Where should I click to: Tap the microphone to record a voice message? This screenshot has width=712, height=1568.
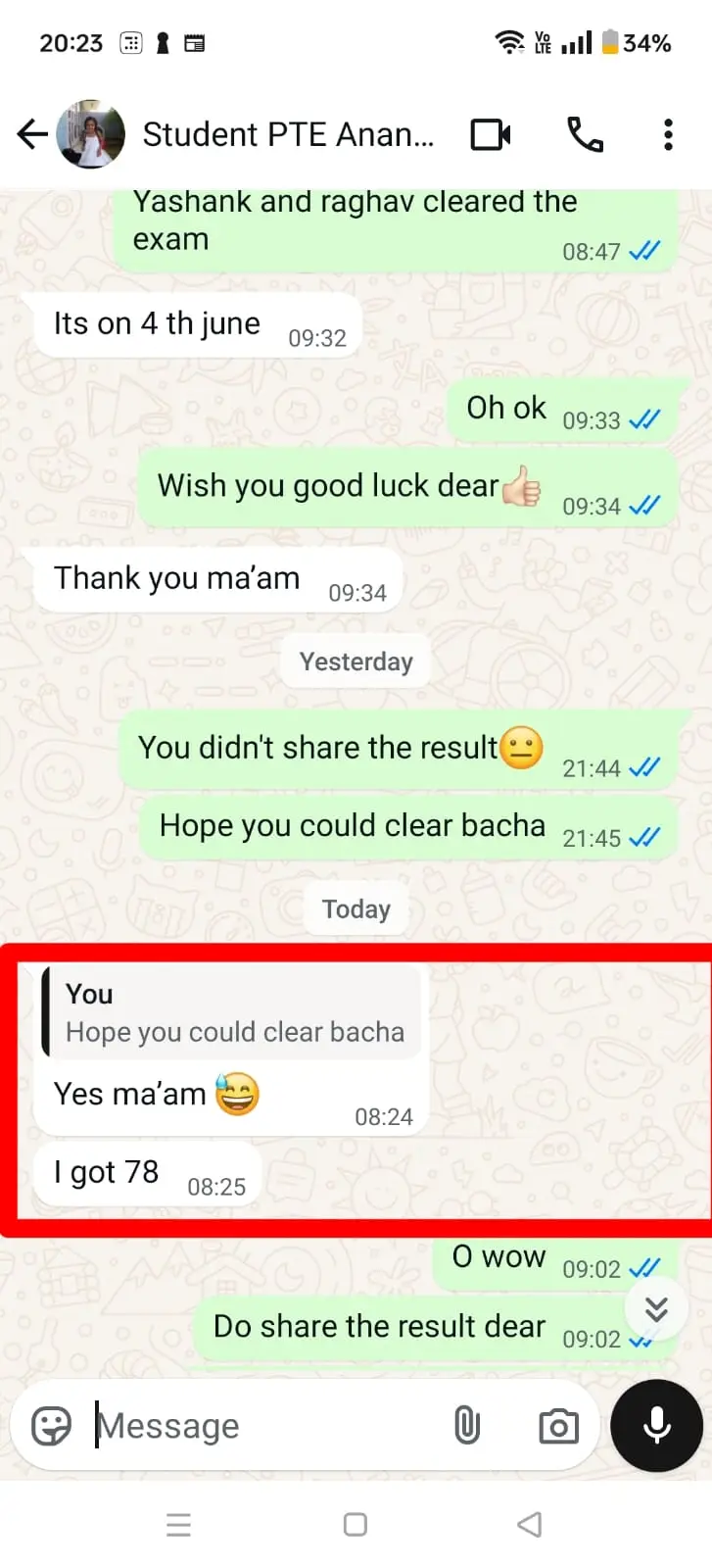pyautogui.click(x=657, y=1426)
